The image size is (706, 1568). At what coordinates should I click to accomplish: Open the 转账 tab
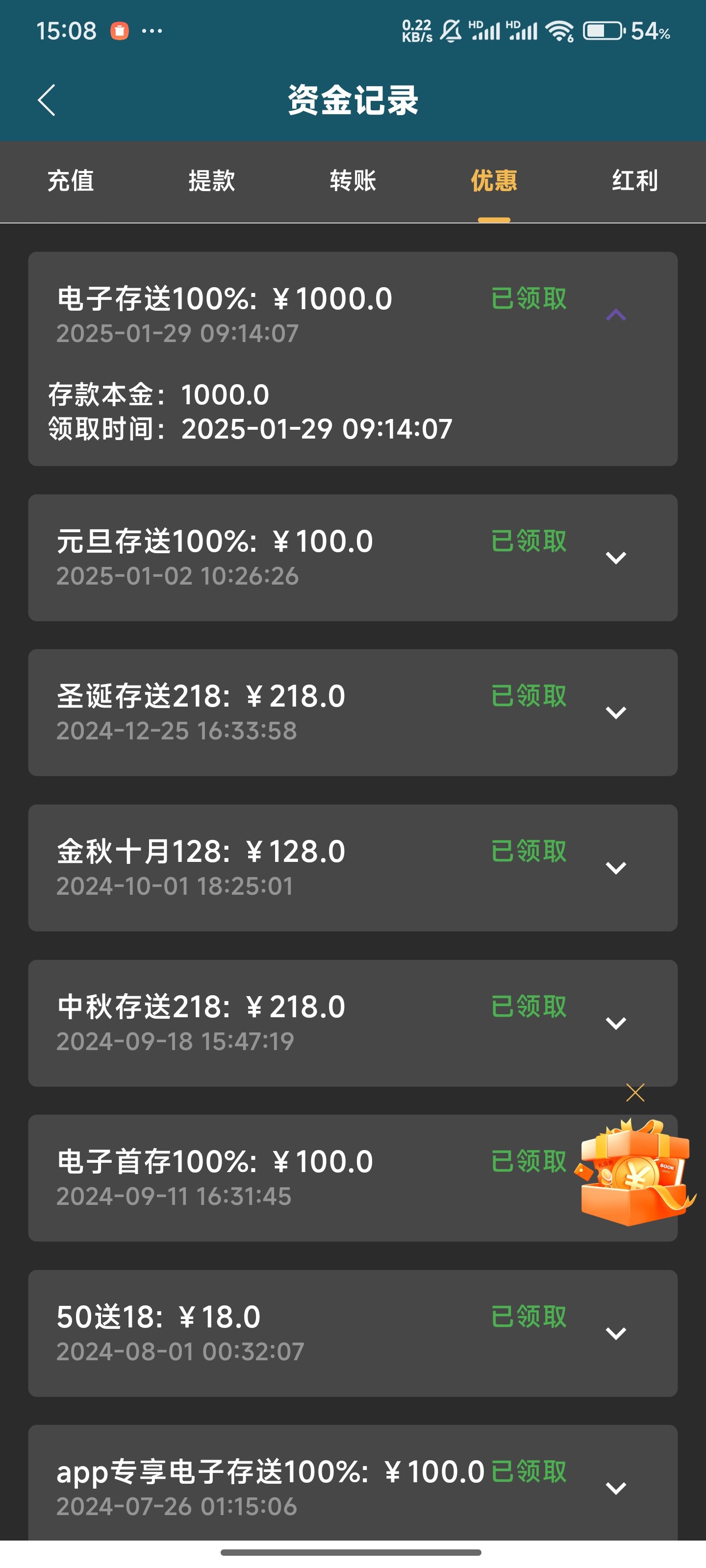point(353,181)
